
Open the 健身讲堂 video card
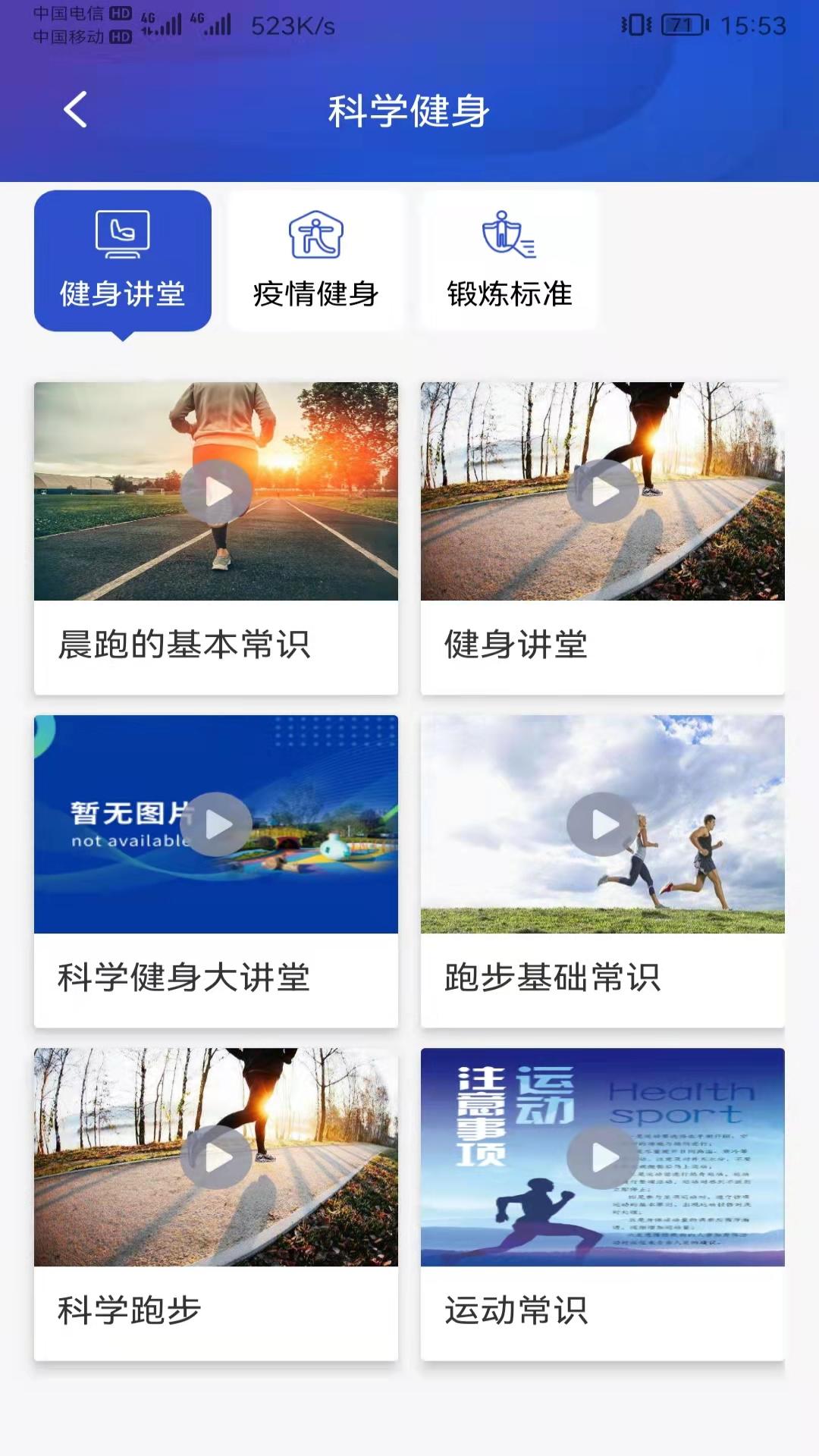coord(604,492)
